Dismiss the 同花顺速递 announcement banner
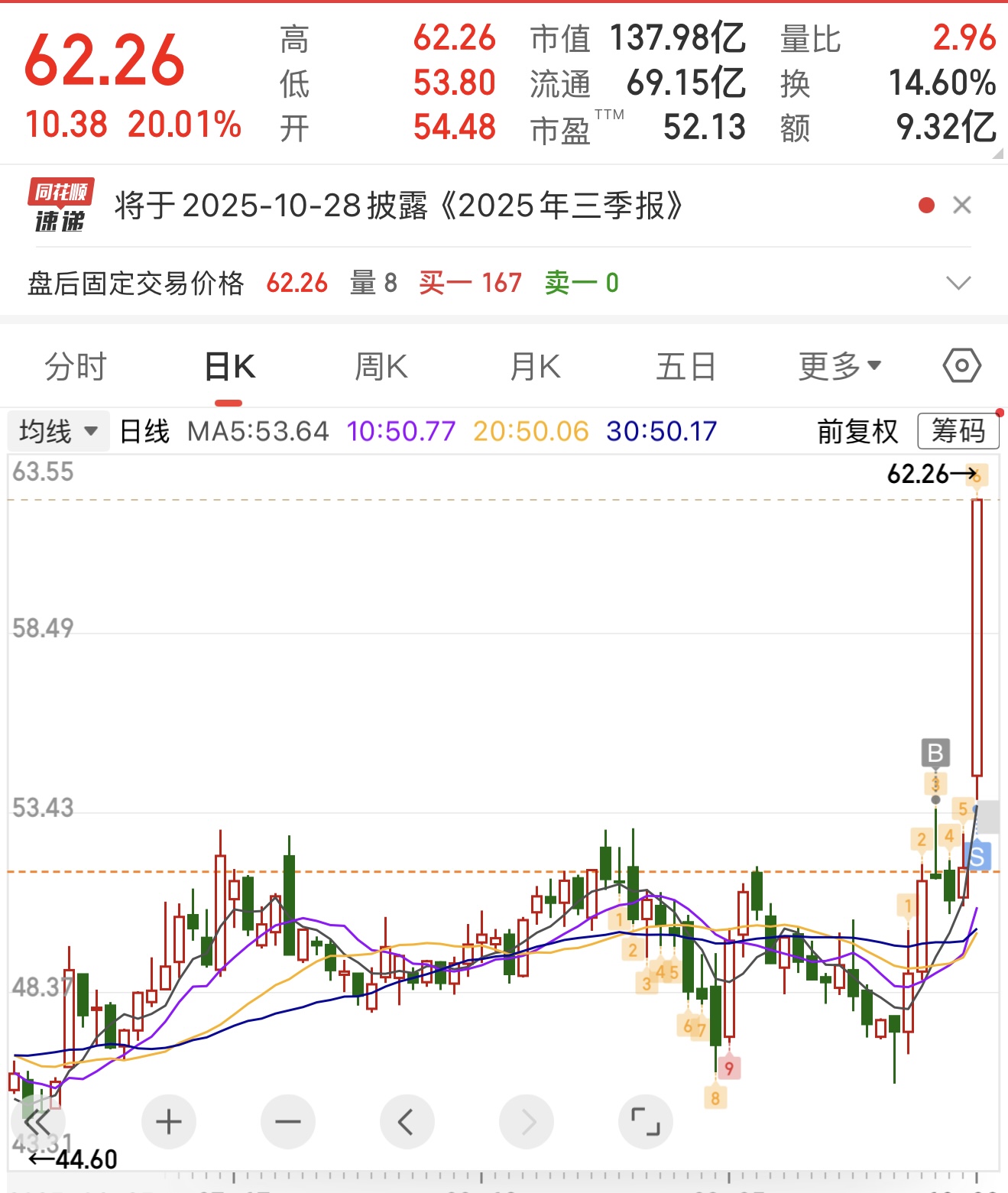 click(x=962, y=205)
